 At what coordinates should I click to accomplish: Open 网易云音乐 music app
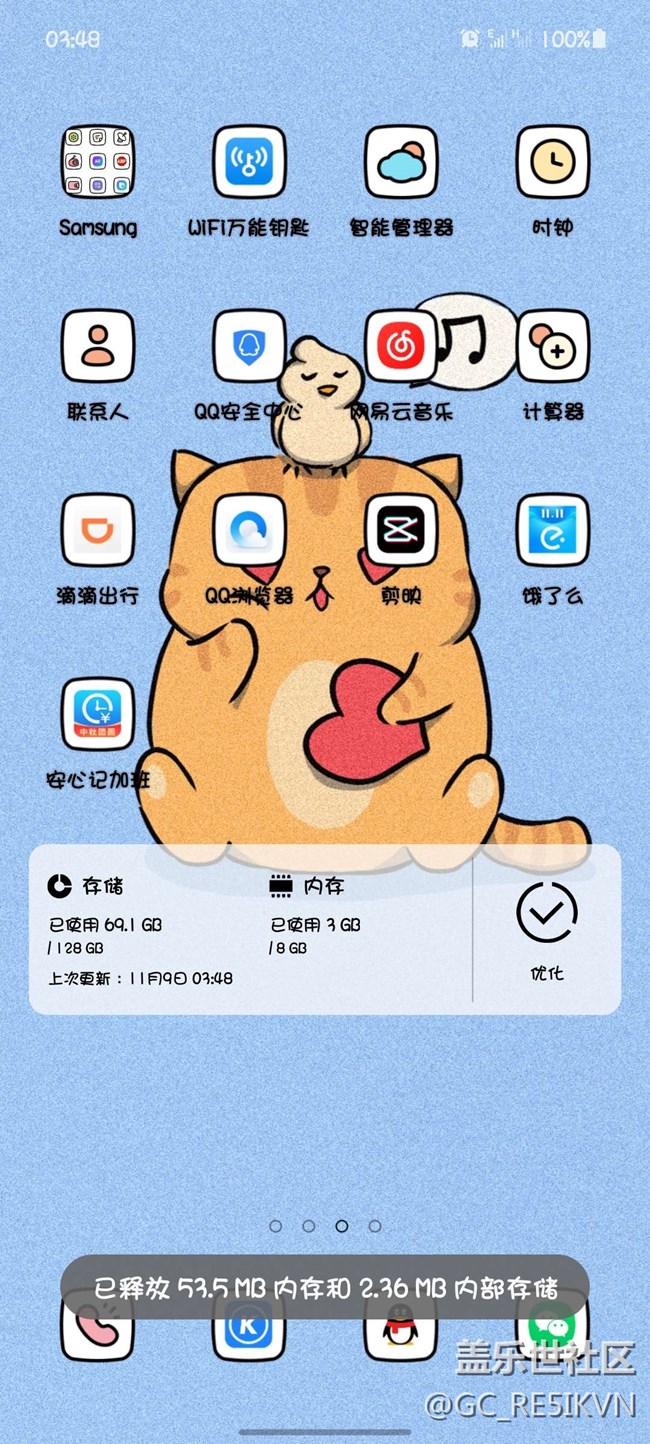coord(401,346)
